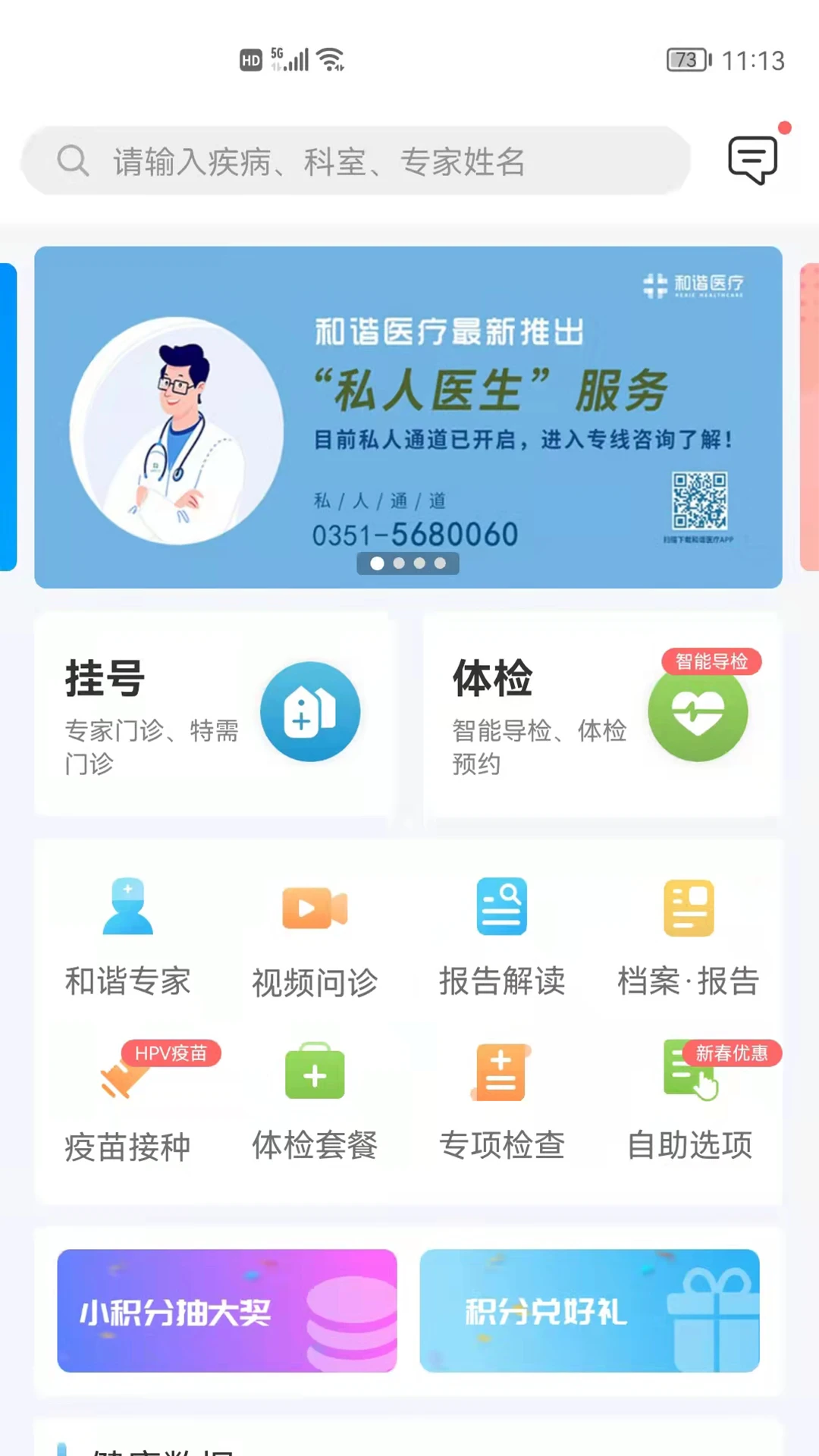Open the message notification icon
Screen dimensions: 819x1456
[753, 159]
